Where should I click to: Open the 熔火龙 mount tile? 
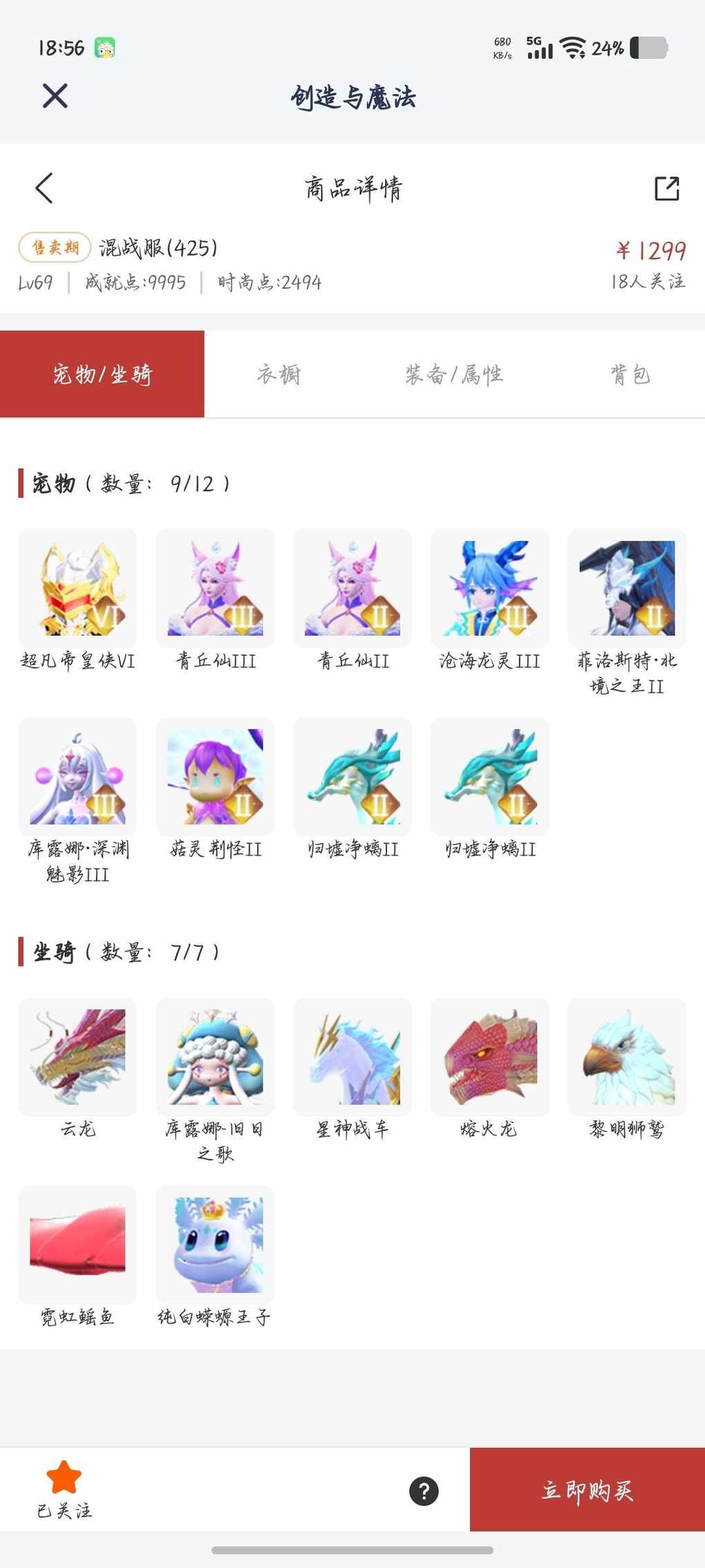(489, 1057)
